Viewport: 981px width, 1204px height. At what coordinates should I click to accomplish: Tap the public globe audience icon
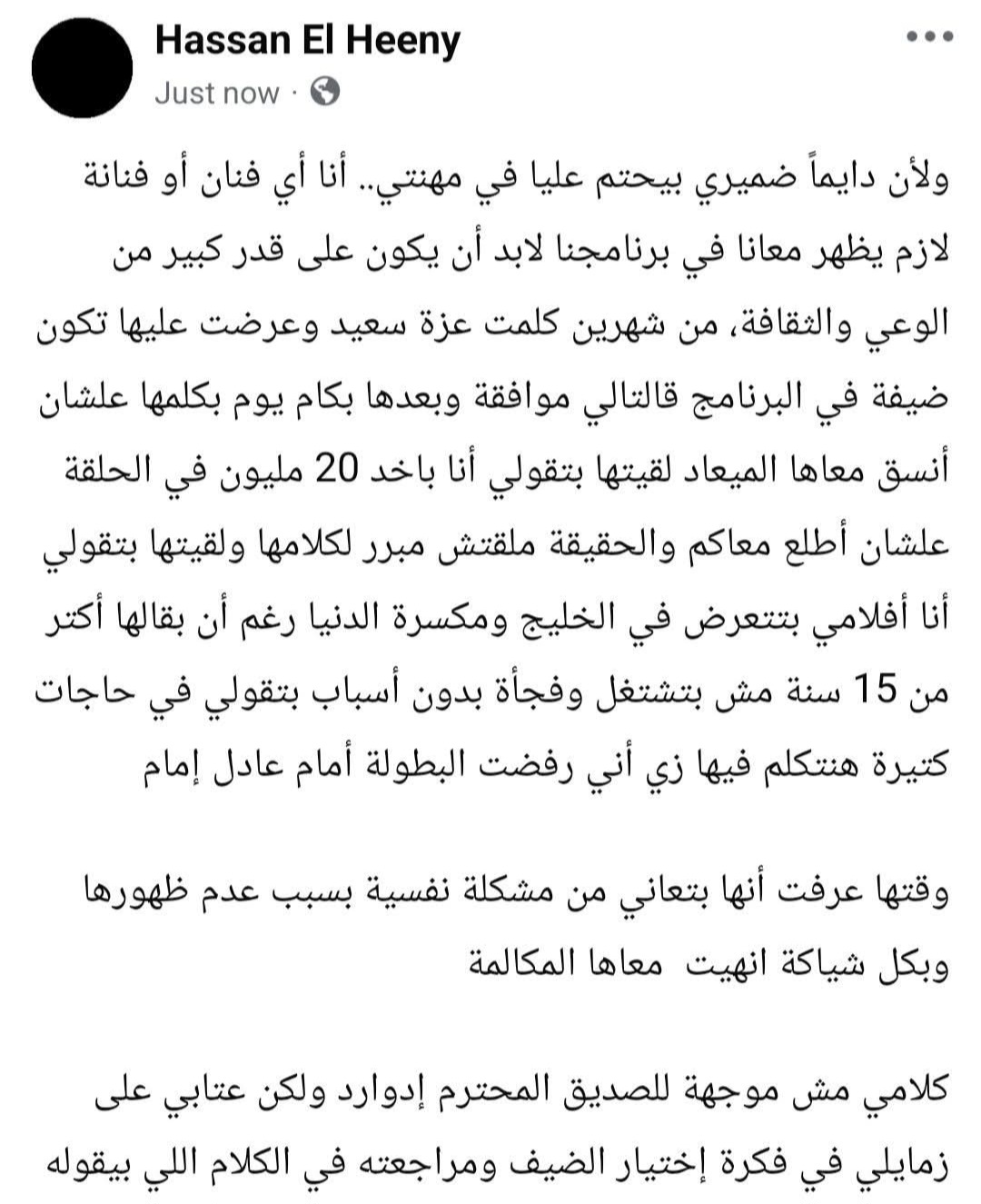tap(325, 92)
